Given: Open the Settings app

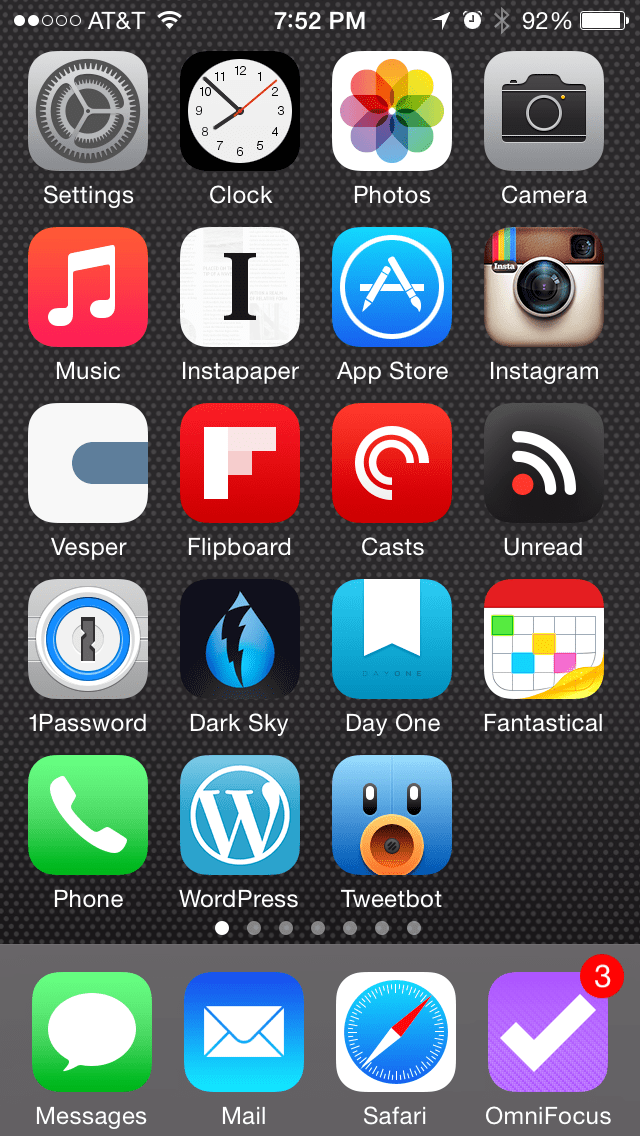Looking at the screenshot, I should click(88, 111).
